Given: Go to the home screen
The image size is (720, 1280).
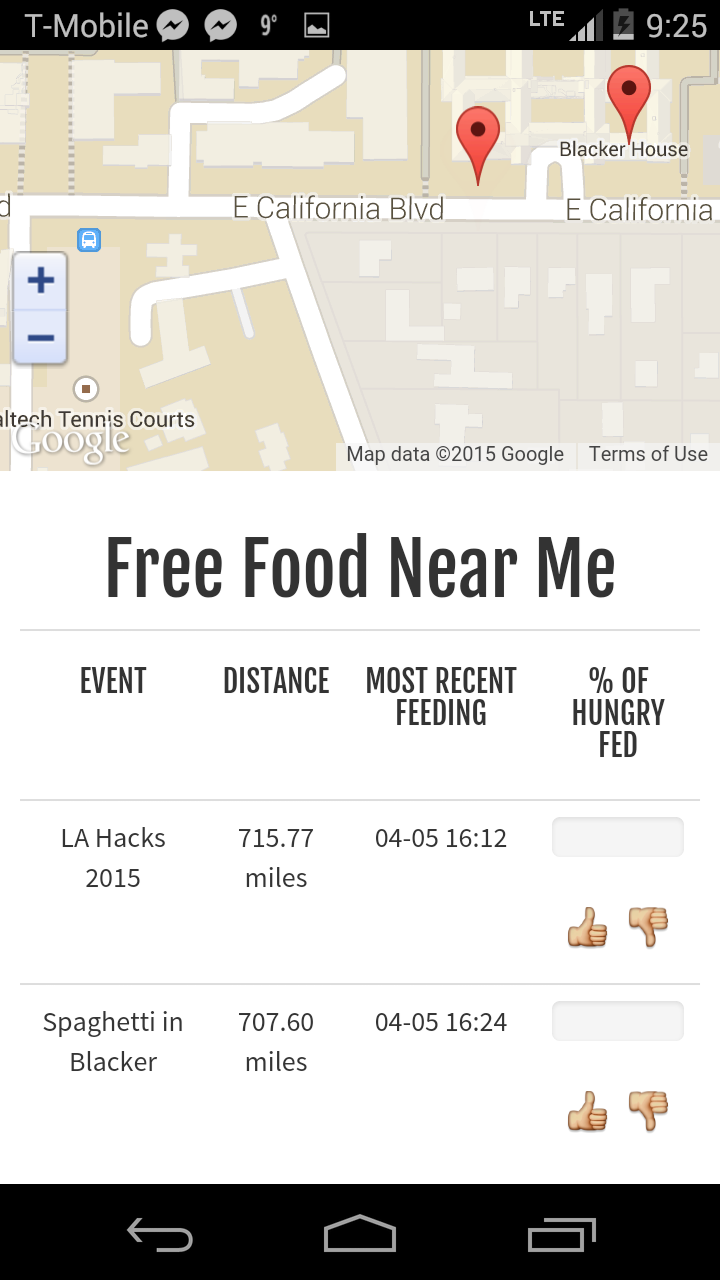Looking at the screenshot, I should pos(360,1234).
